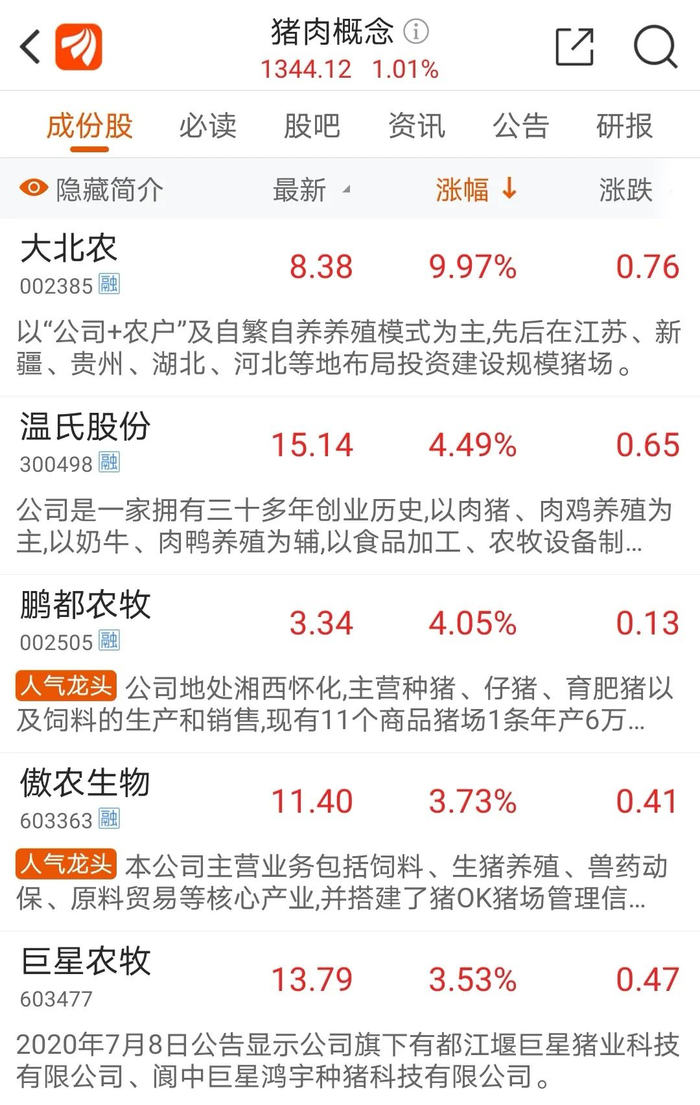The width and height of the screenshot is (700, 1105).
Task: Open the 资讯 tab
Action: click(416, 126)
